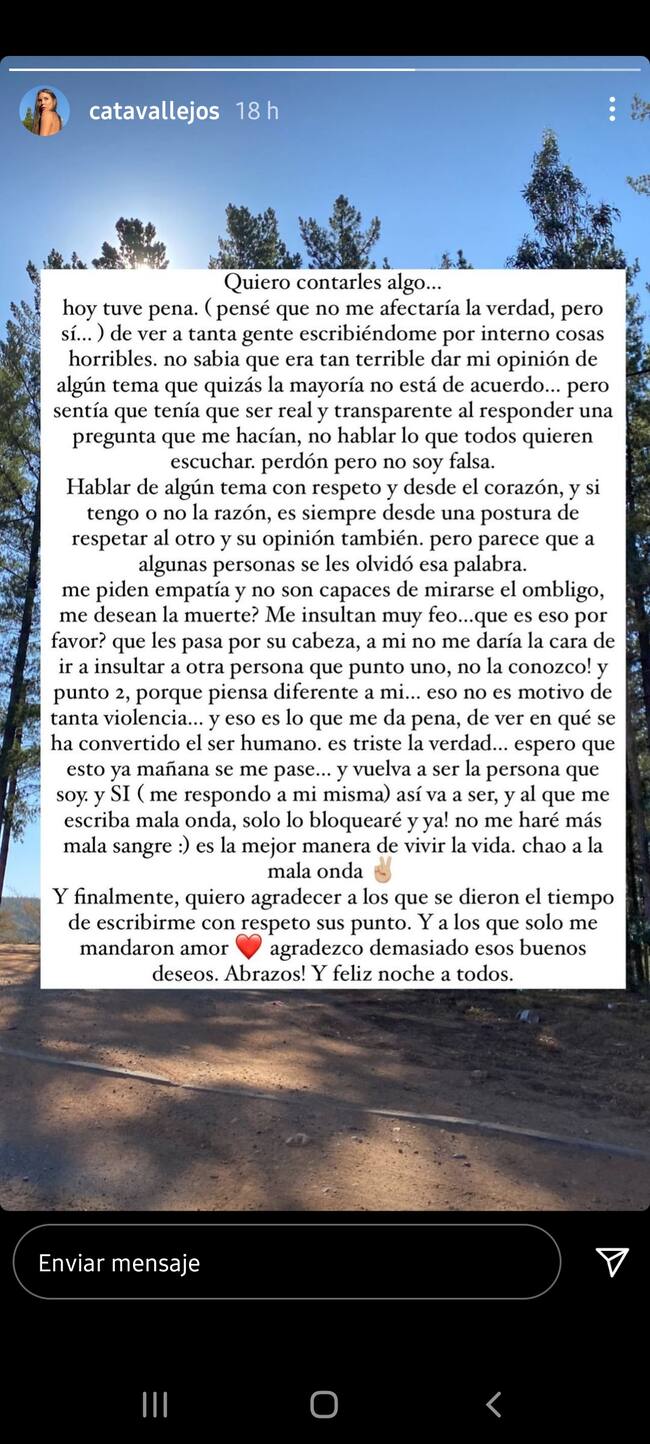Open the catavallejos username link

(x=154, y=111)
